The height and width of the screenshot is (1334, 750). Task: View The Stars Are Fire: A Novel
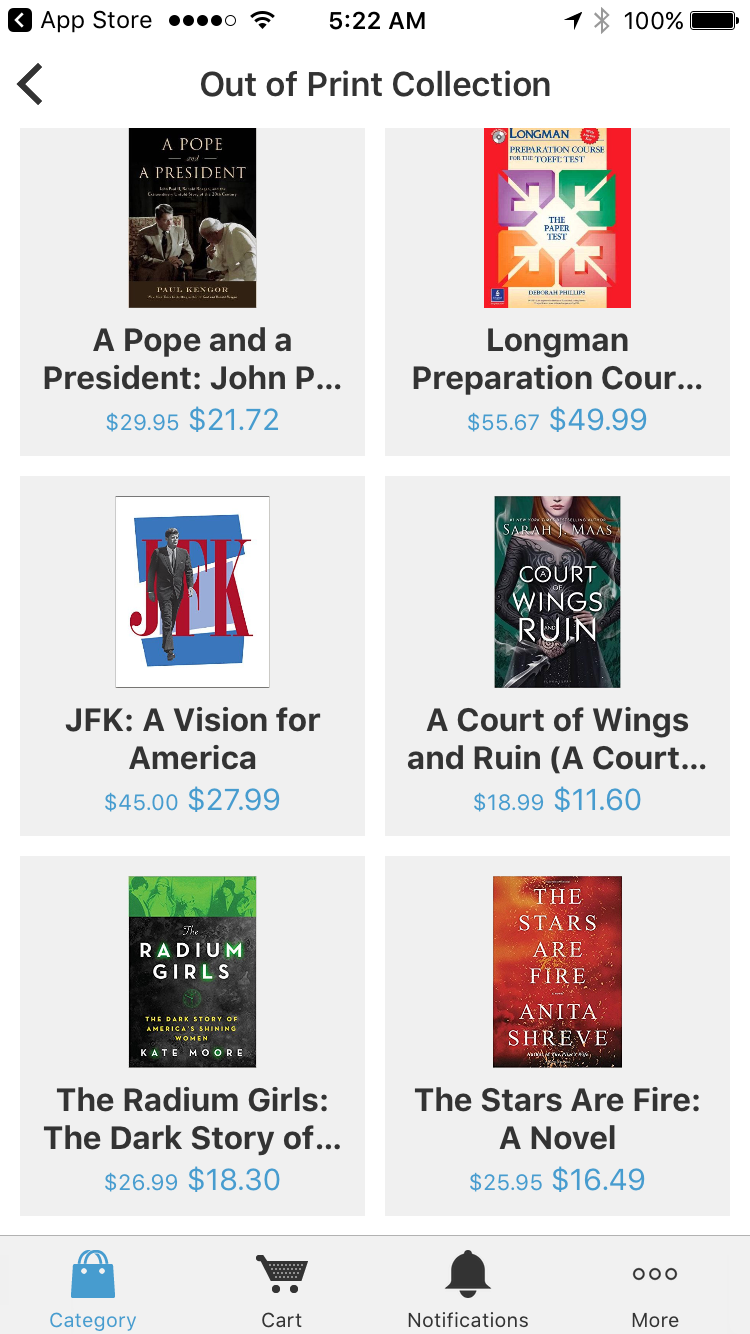(557, 1035)
